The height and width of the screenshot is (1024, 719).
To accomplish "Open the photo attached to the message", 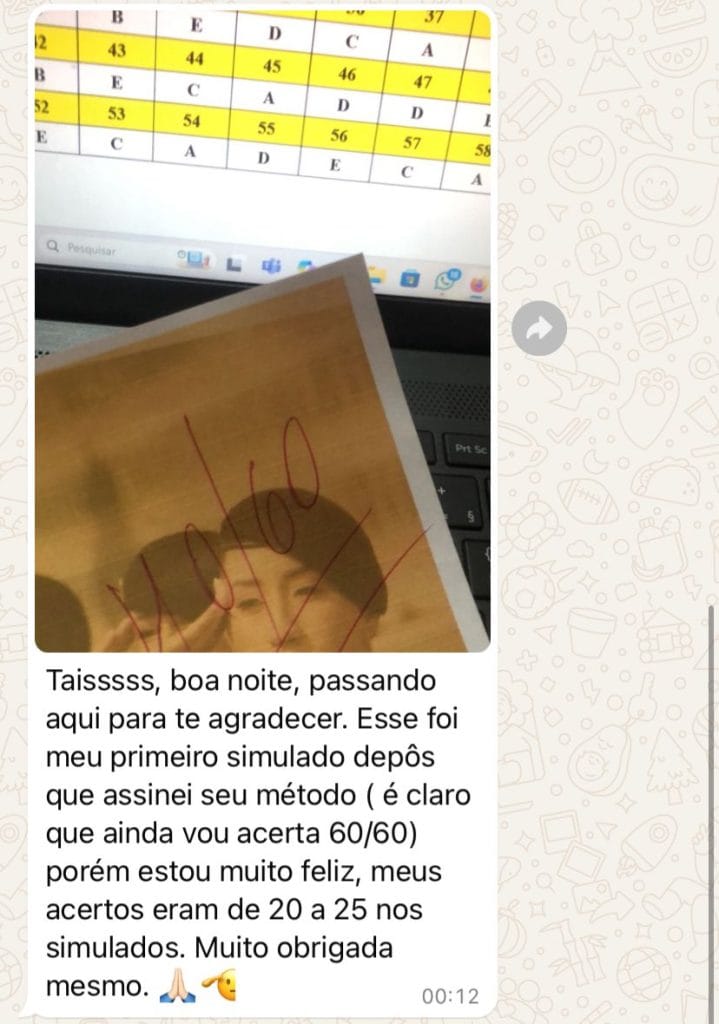I will click(262, 330).
